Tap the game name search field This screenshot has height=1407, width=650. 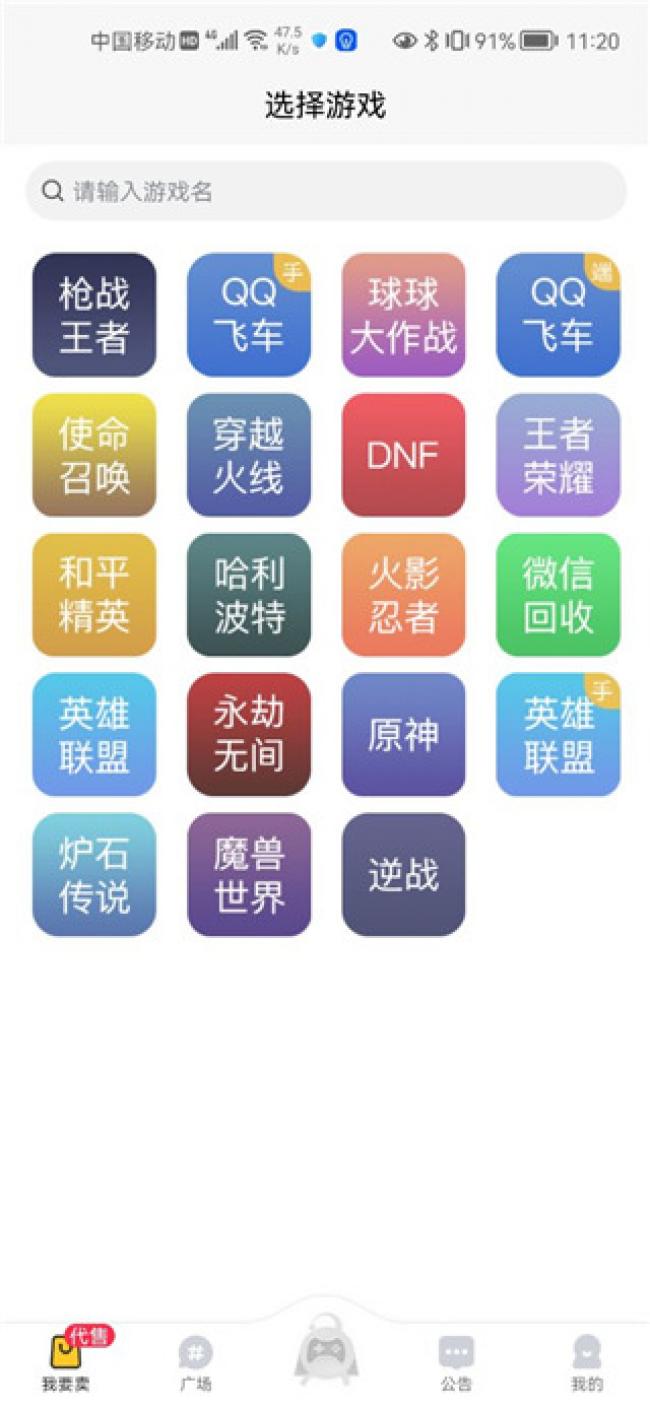(x=325, y=191)
